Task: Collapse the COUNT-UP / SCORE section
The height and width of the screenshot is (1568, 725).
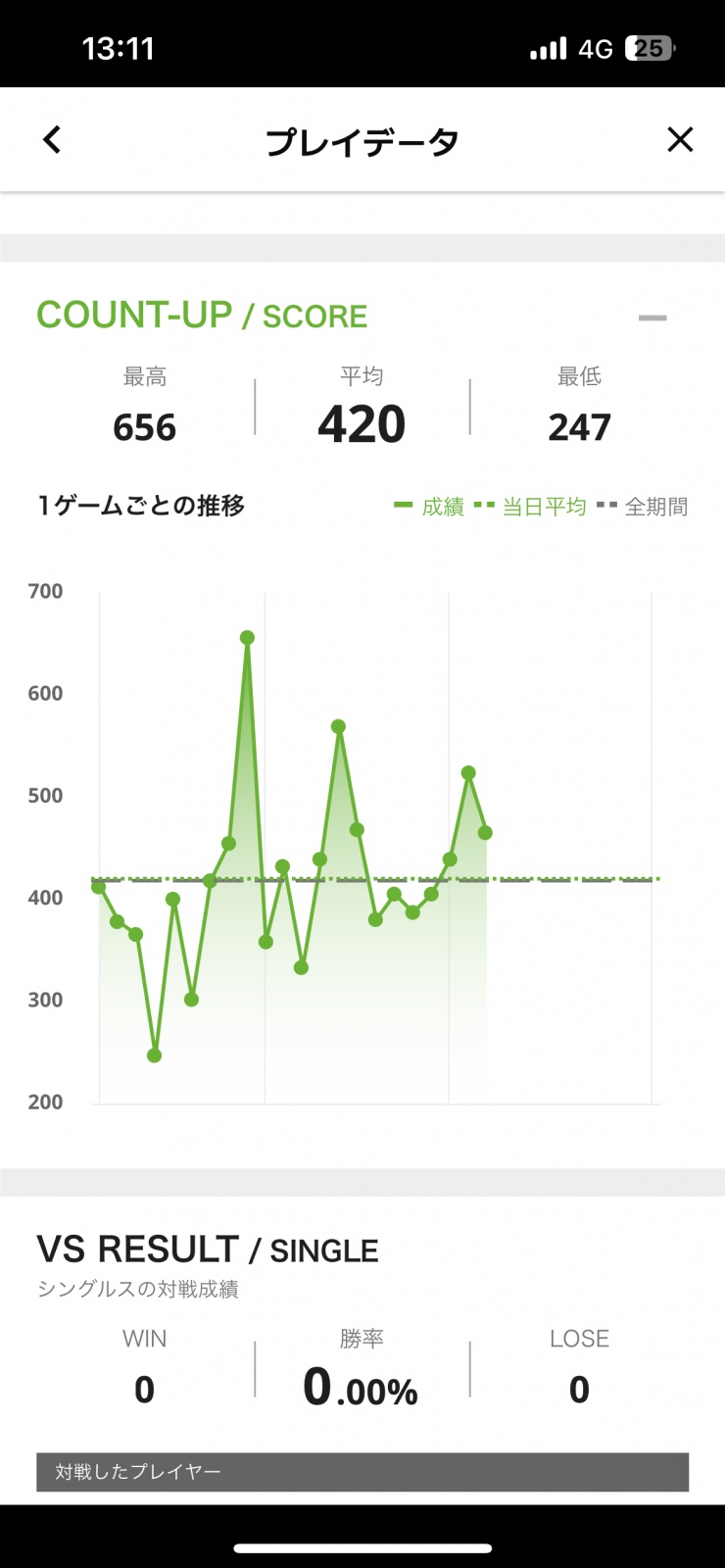Action: pyautogui.click(x=652, y=318)
